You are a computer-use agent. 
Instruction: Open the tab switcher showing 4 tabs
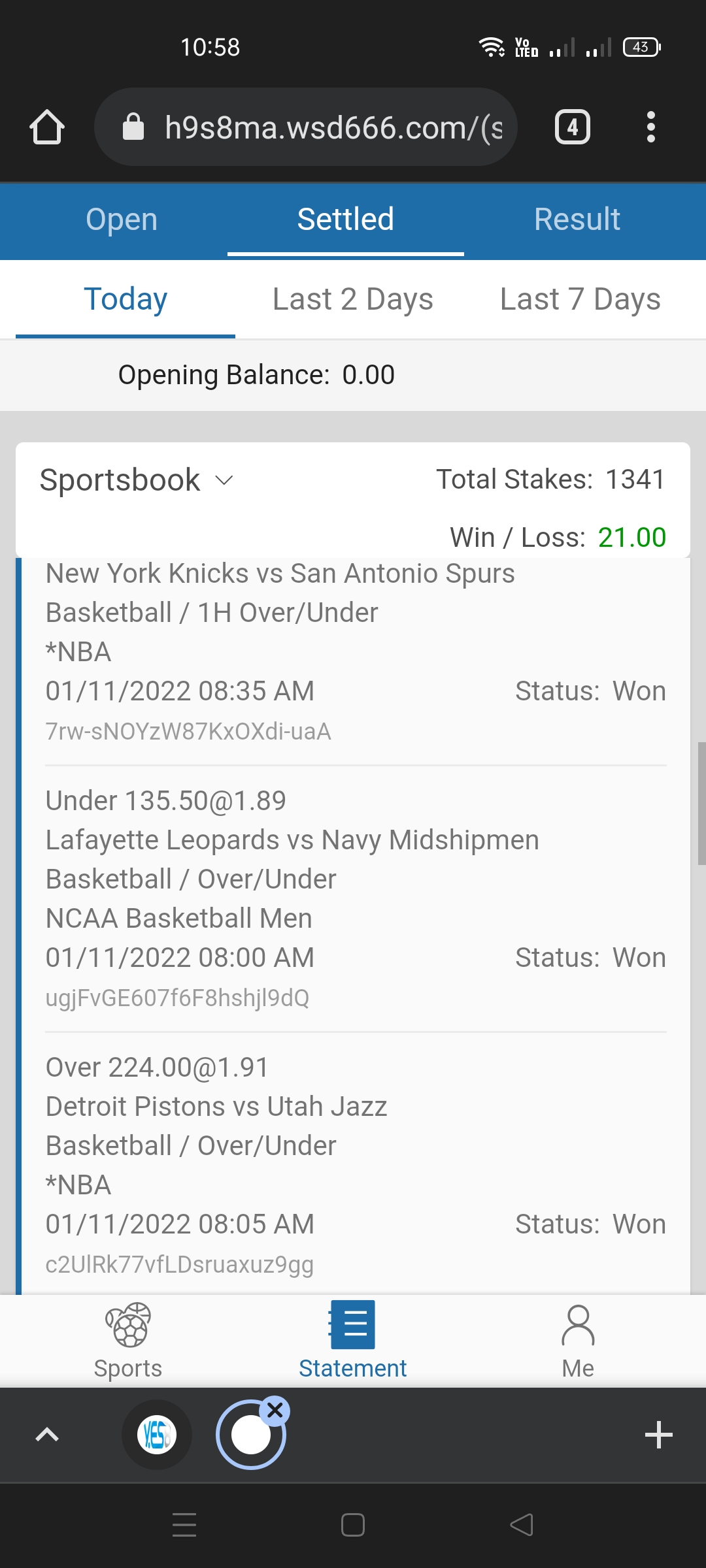point(573,127)
